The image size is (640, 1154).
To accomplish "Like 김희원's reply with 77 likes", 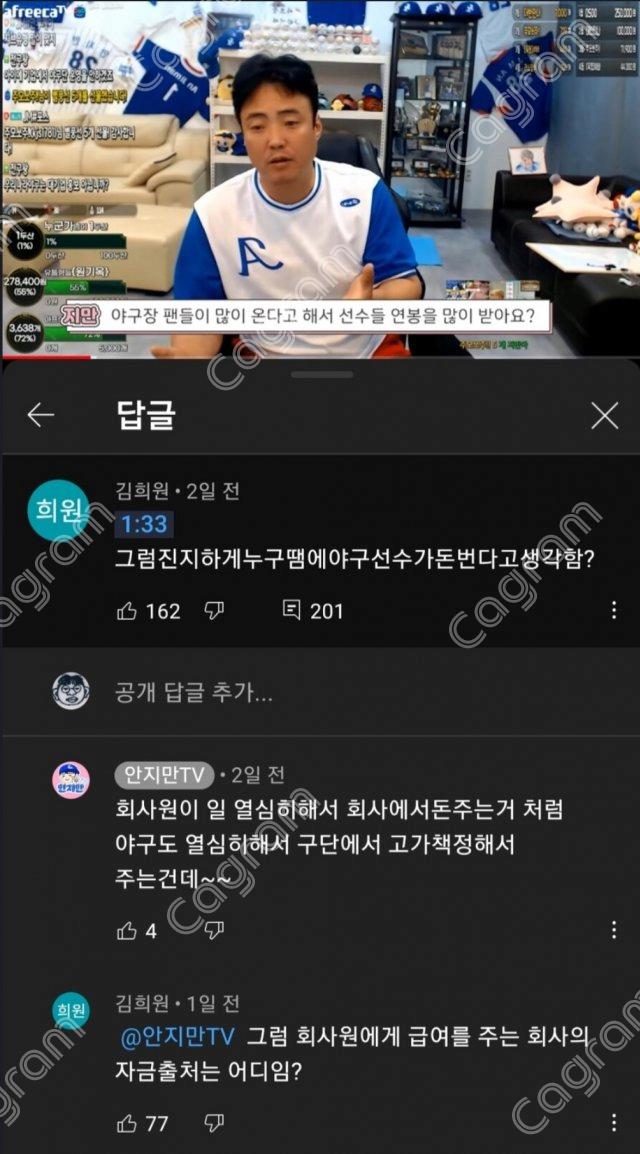I will pos(127,1123).
